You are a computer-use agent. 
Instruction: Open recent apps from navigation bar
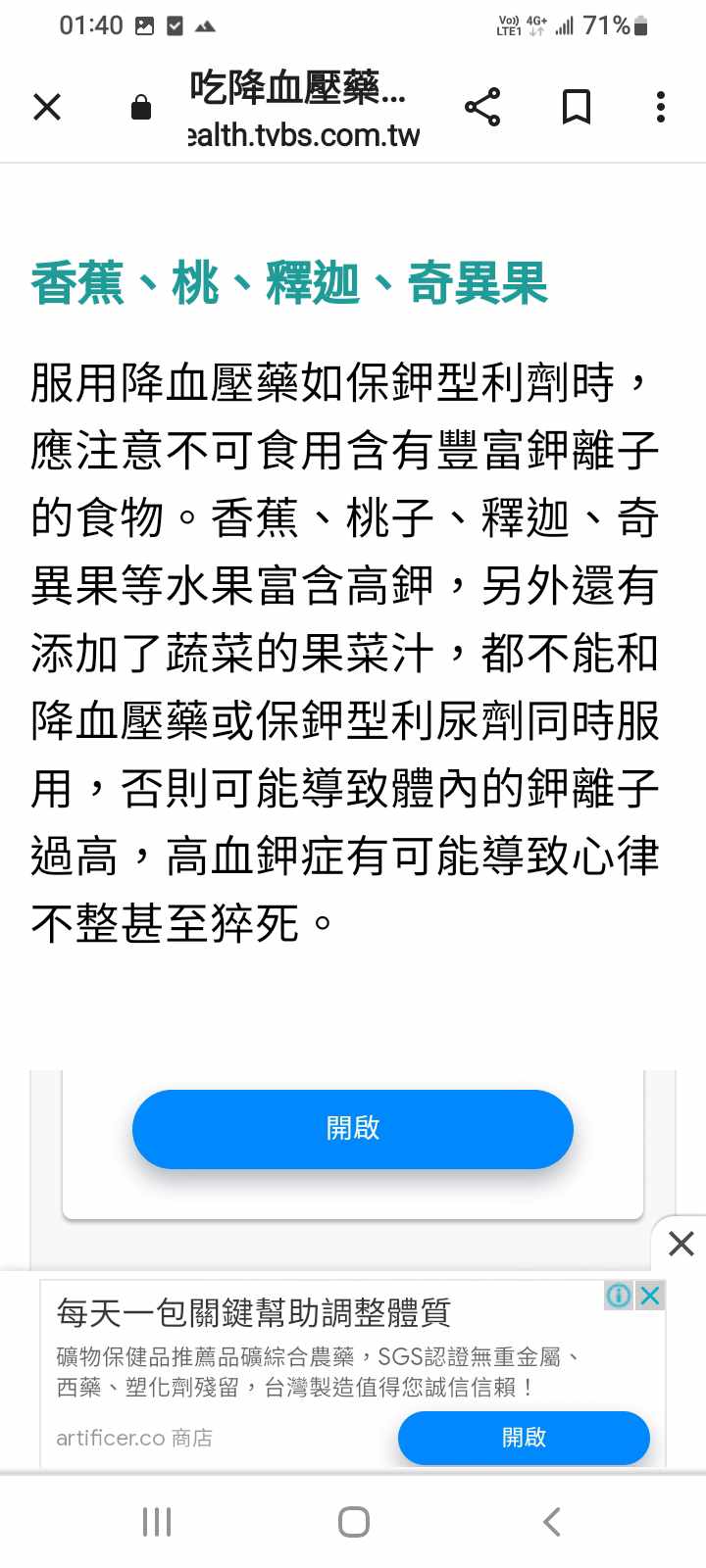point(157,1522)
